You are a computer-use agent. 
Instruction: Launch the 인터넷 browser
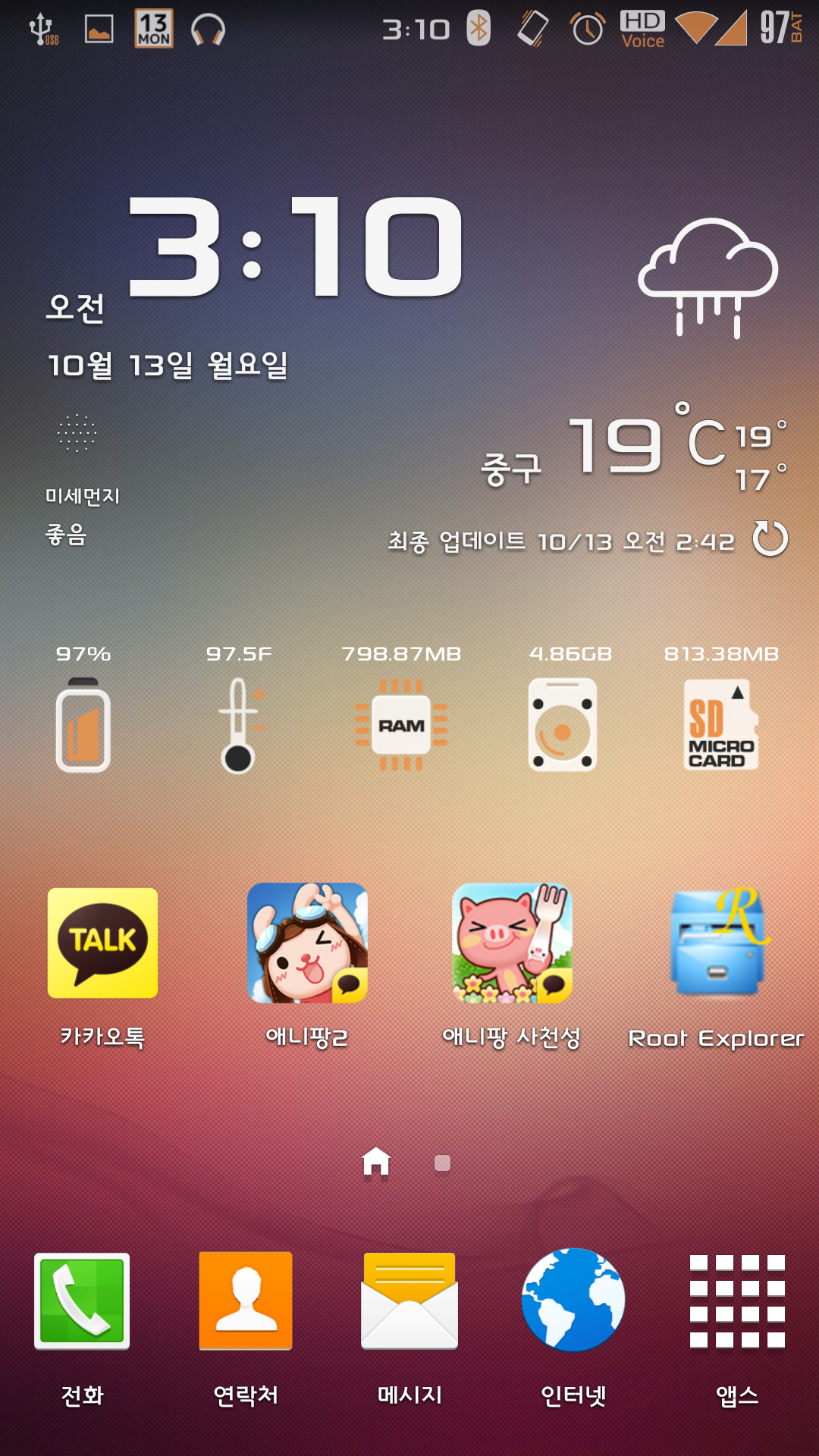573,1301
